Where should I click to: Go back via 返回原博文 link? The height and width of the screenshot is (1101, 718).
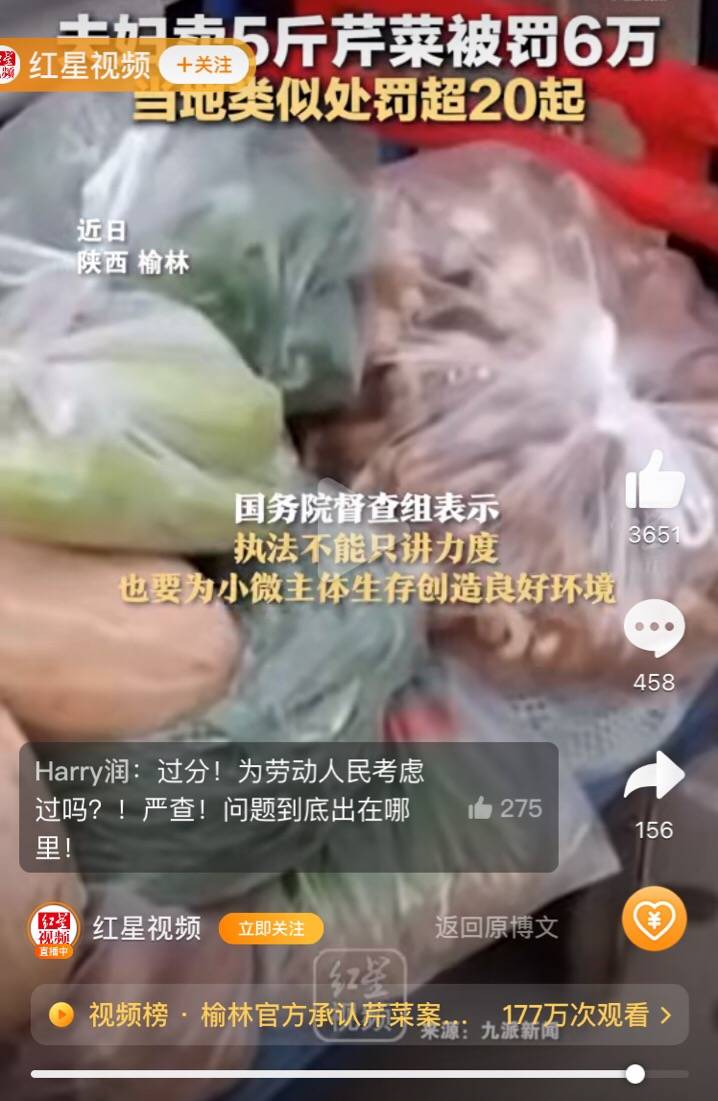(495, 927)
